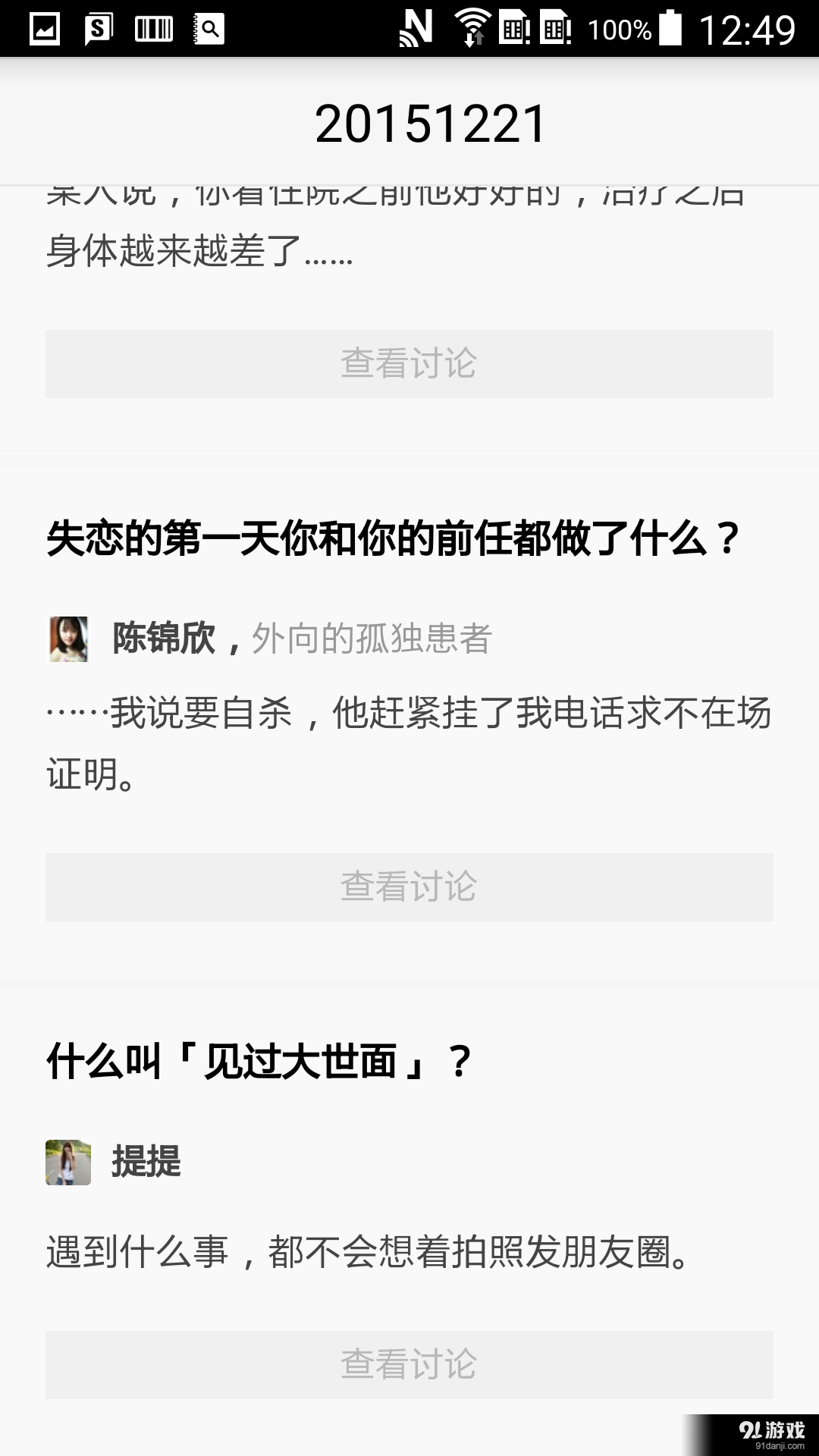Tap the SMS message notification icon

click(x=99, y=30)
